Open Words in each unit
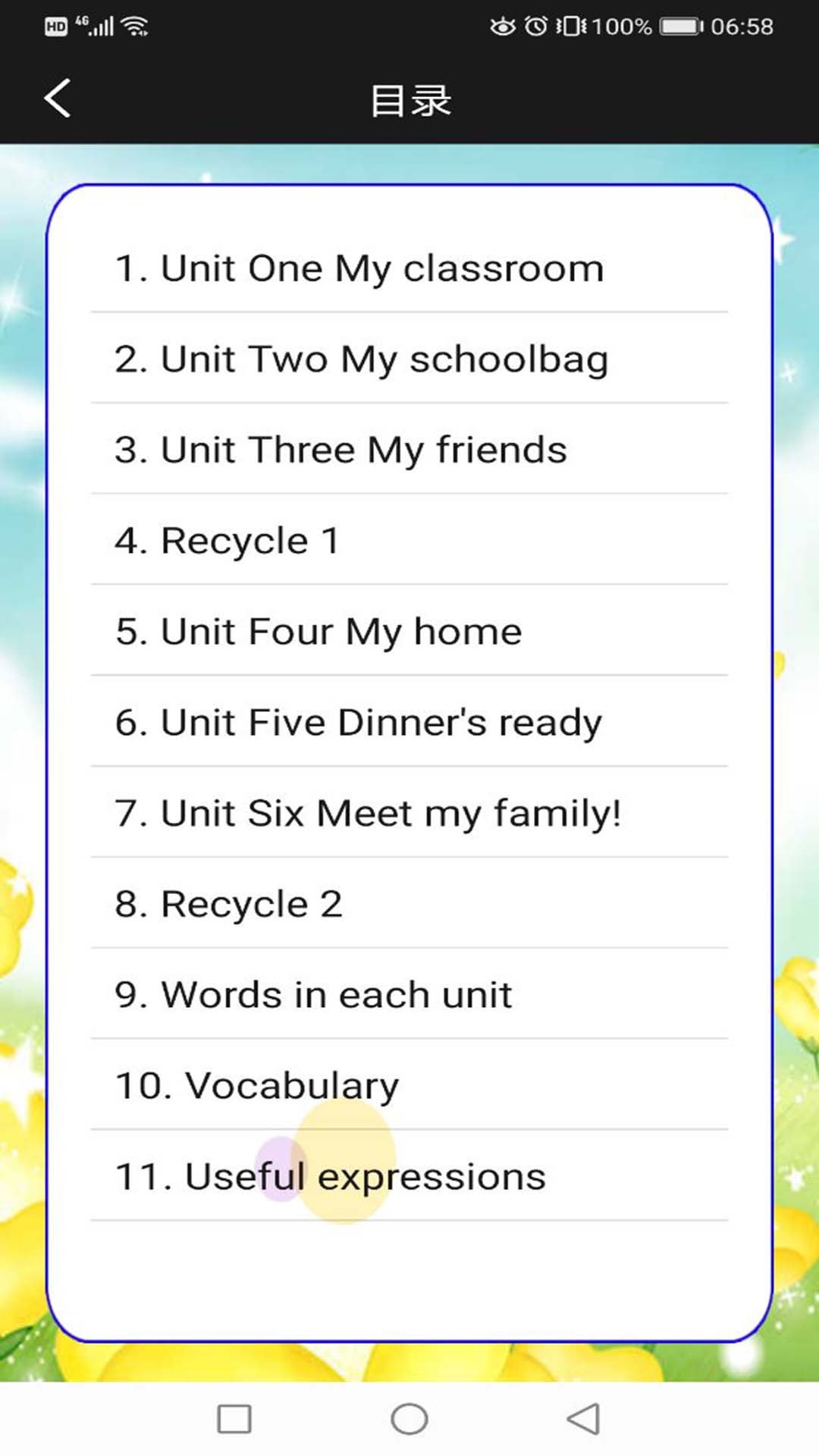This screenshot has height=1456, width=819. click(x=409, y=994)
